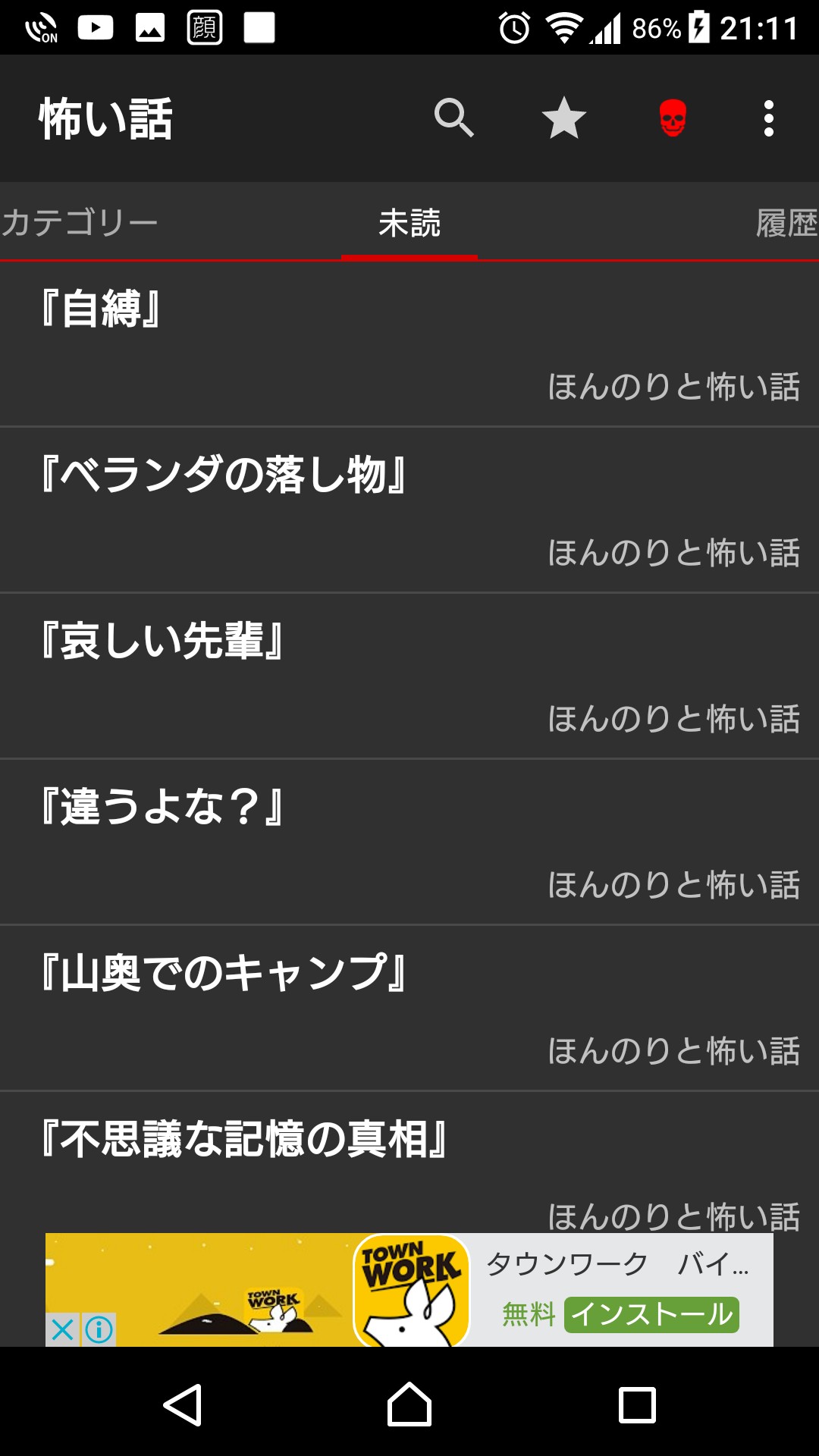
Task: Open the story『違うよな？』
Action: (x=409, y=842)
